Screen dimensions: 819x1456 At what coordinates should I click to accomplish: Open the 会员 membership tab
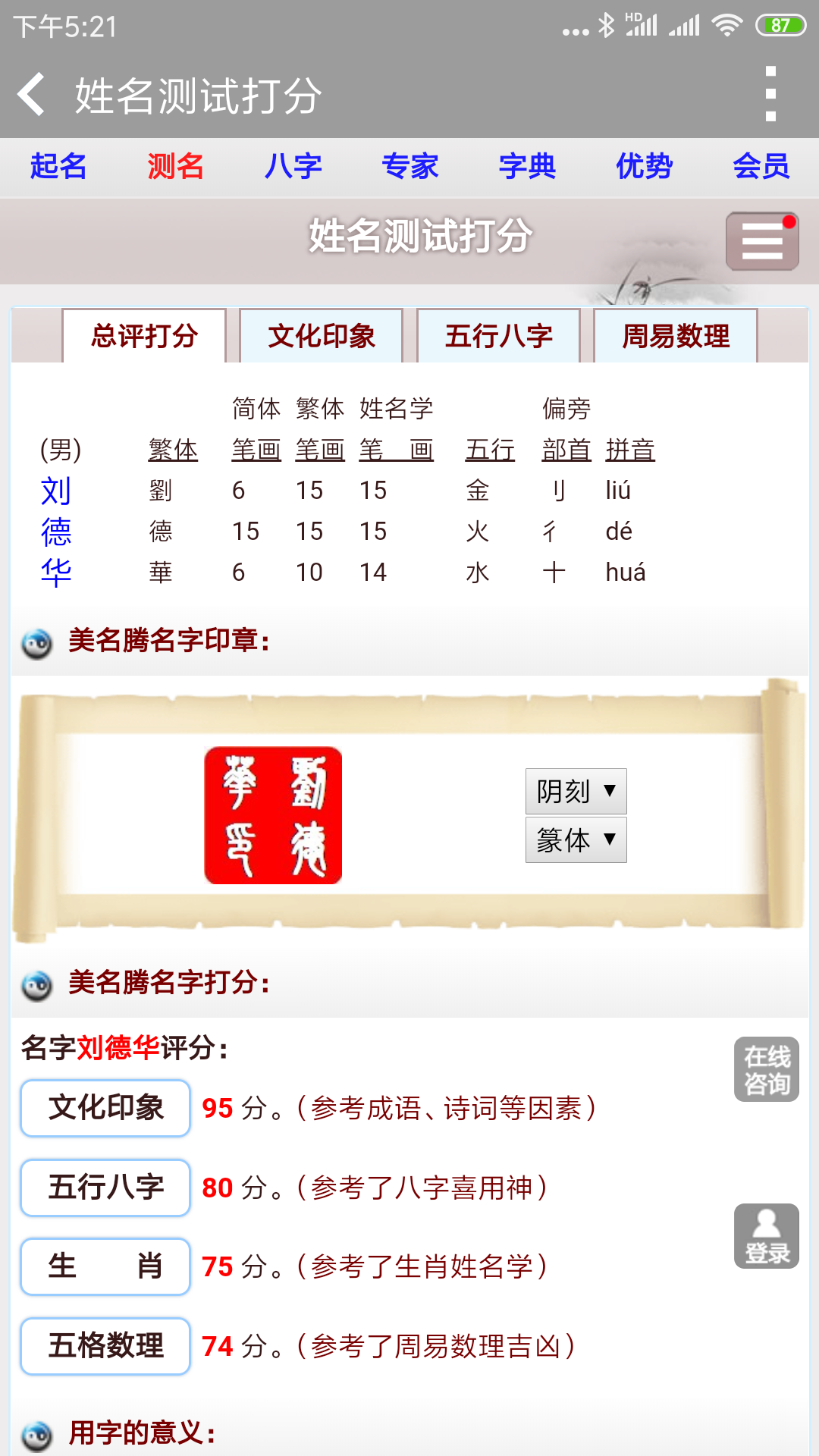coord(761,166)
